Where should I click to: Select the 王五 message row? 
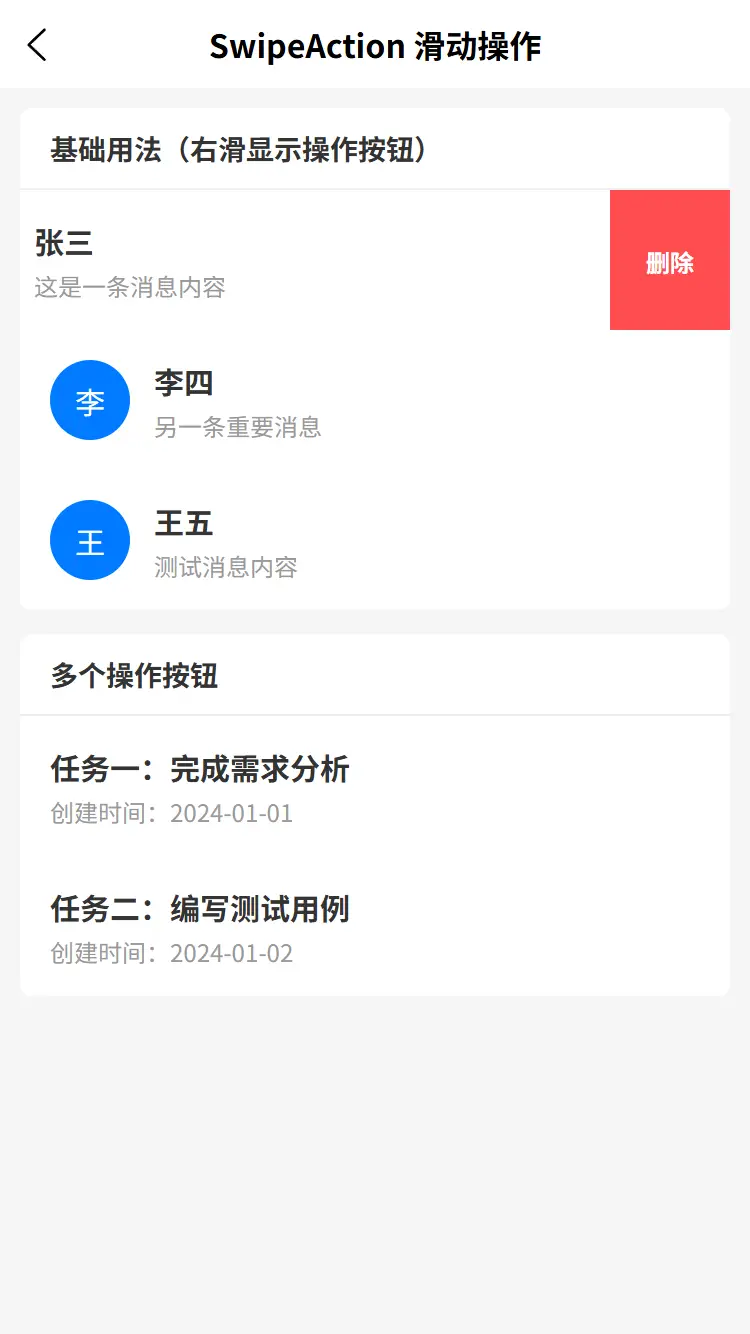(374, 540)
